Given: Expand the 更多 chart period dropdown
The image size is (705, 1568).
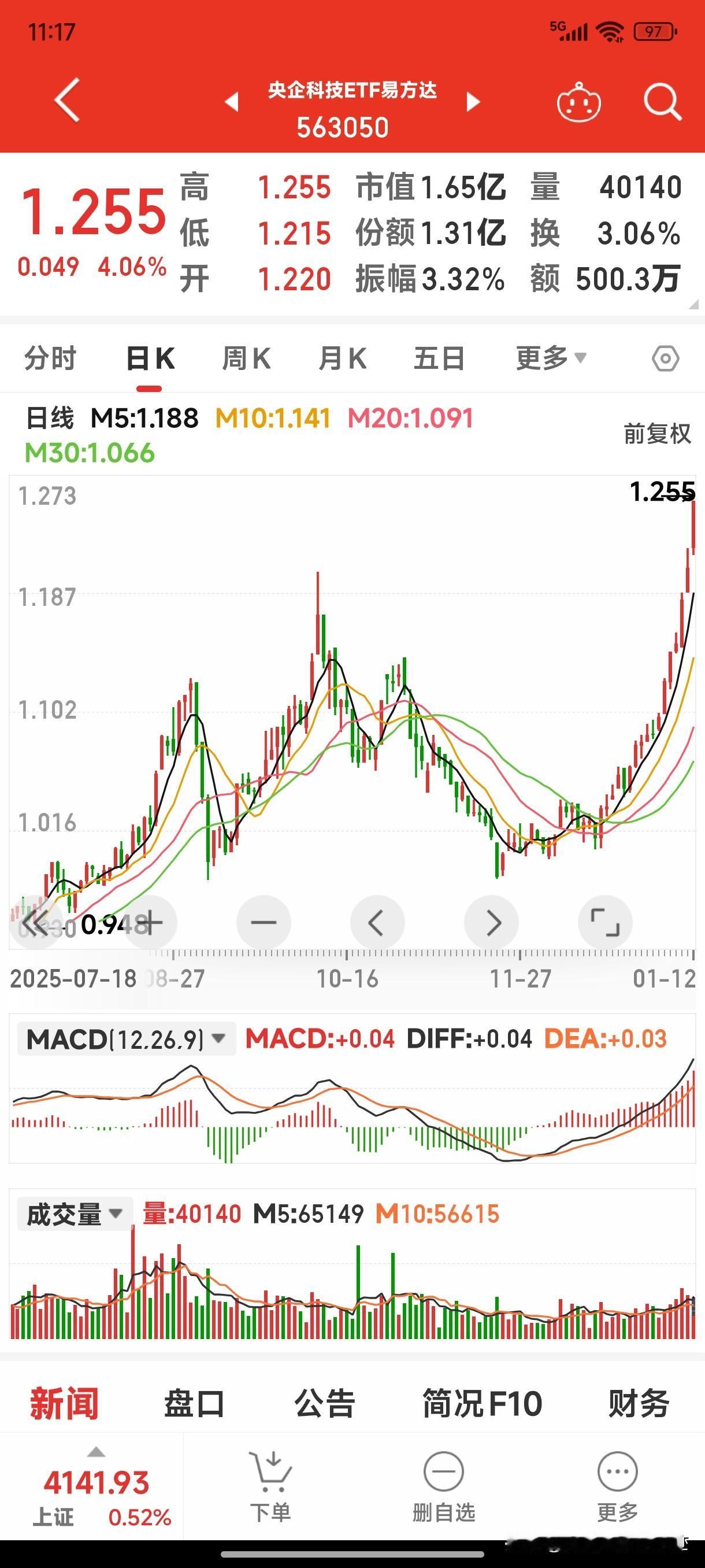Looking at the screenshot, I should click(551, 358).
